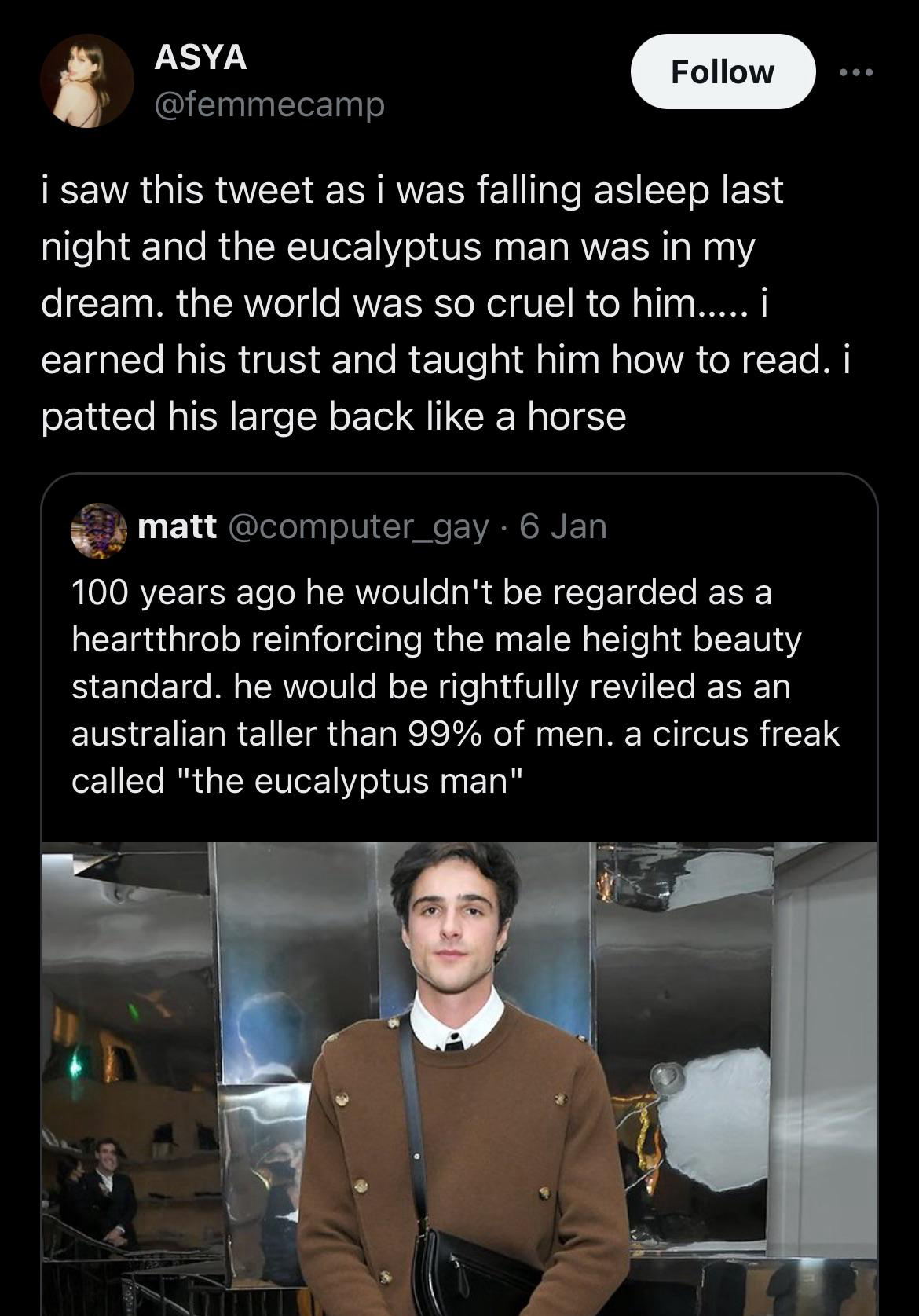Open the @femmecamp profile handle
919x1316 pixels.
269,104
